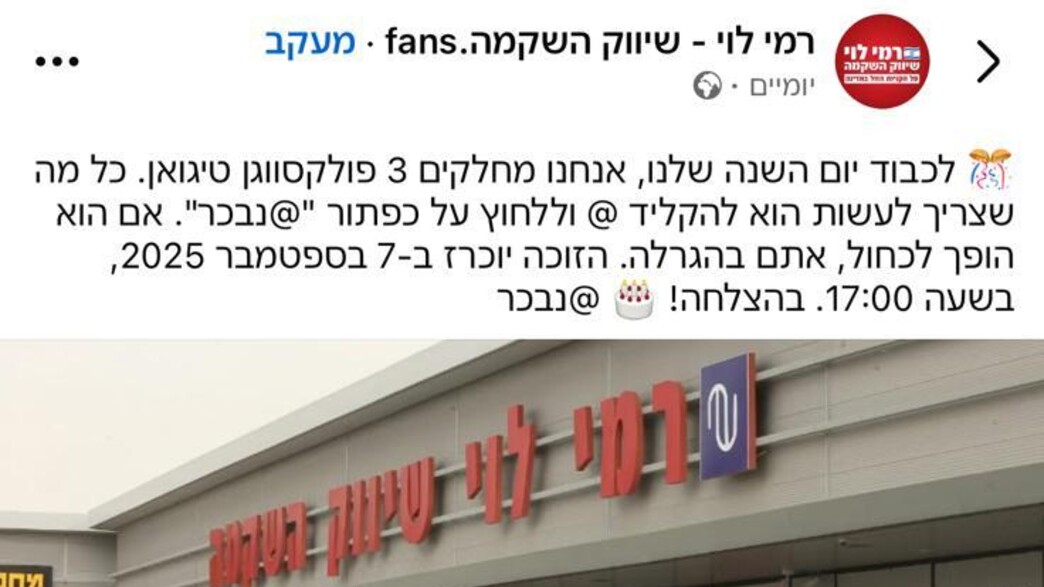Viewport: 1044px width, 587px height.
Task: Go back using the chevron arrow
Action: pos(988,62)
